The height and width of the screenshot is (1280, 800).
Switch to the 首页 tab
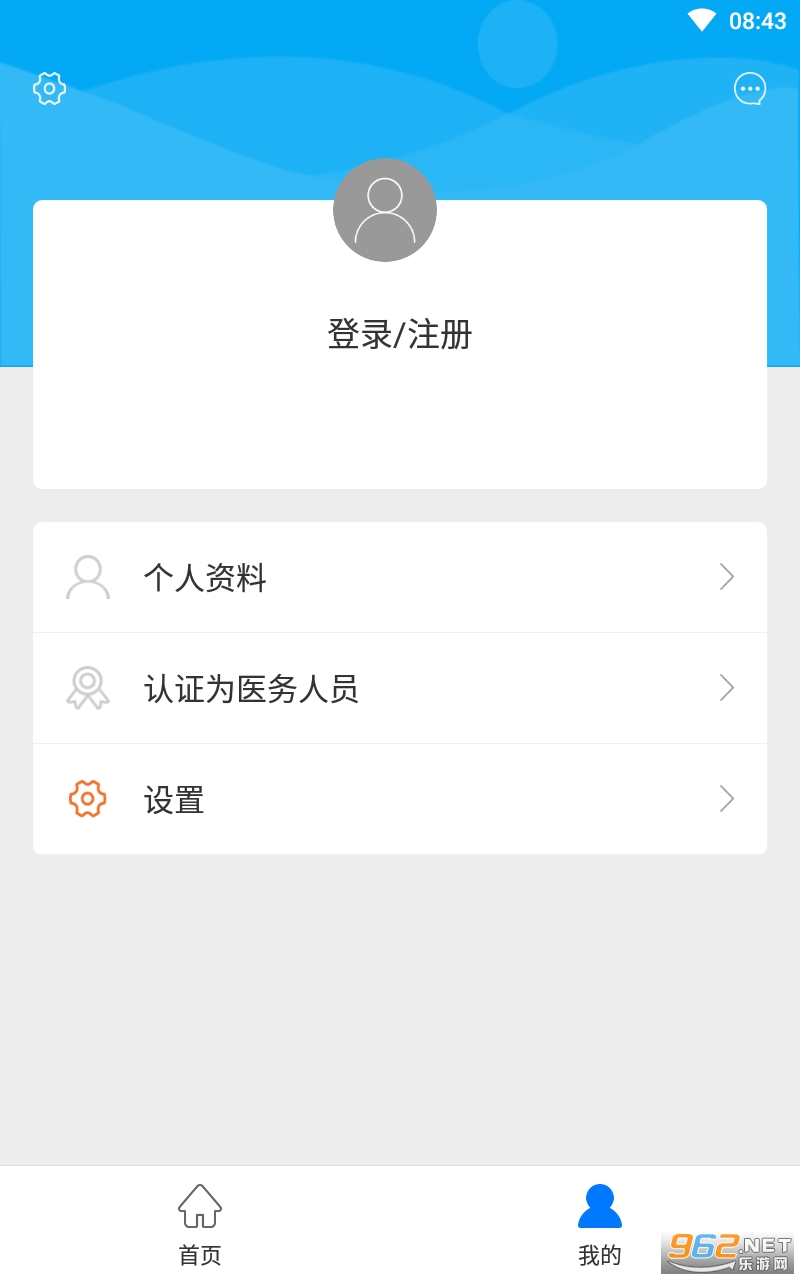point(200,1224)
